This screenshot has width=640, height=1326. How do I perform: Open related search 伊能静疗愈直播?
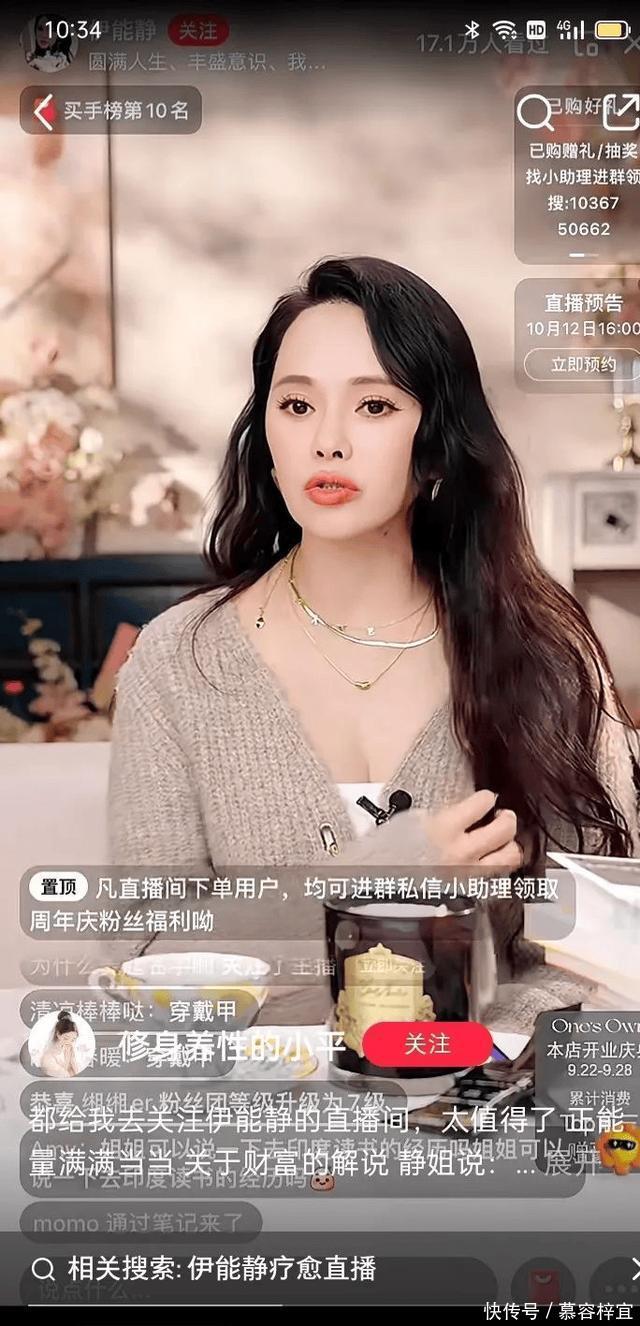point(222,1269)
